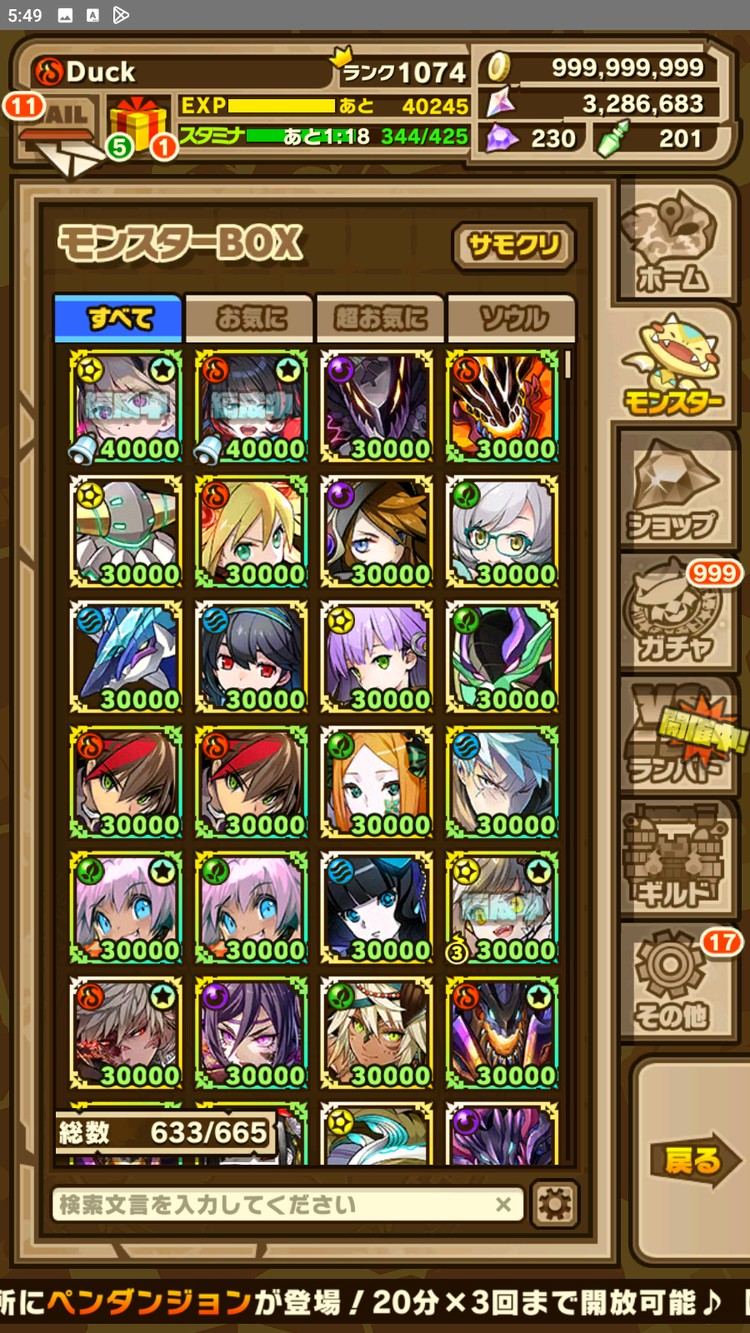Image resolution: width=750 pixels, height=1333 pixels.
Task: Switch to the 超お気に tab
Action: click(x=380, y=319)
